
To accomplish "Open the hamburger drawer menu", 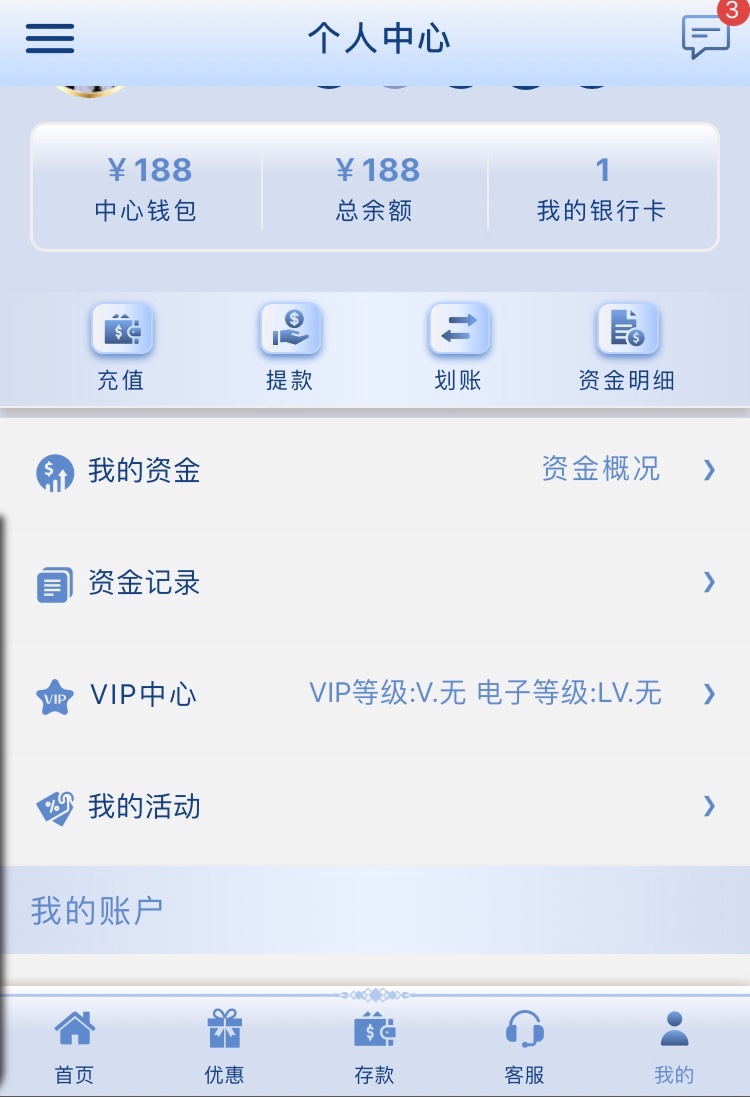I will (x=50, y=39).
